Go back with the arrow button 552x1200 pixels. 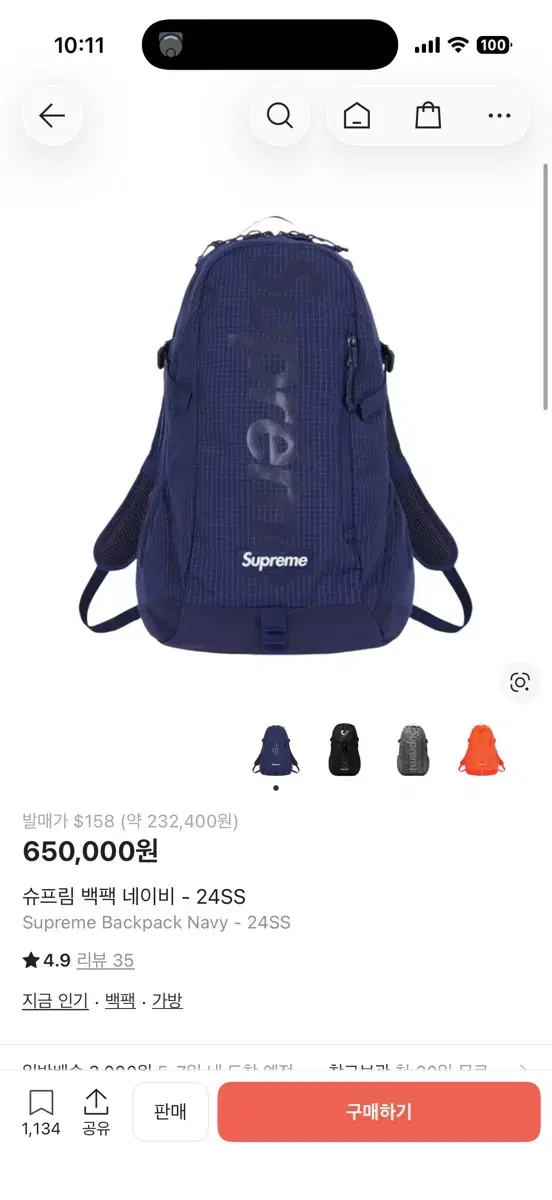[x=52, y=116]
